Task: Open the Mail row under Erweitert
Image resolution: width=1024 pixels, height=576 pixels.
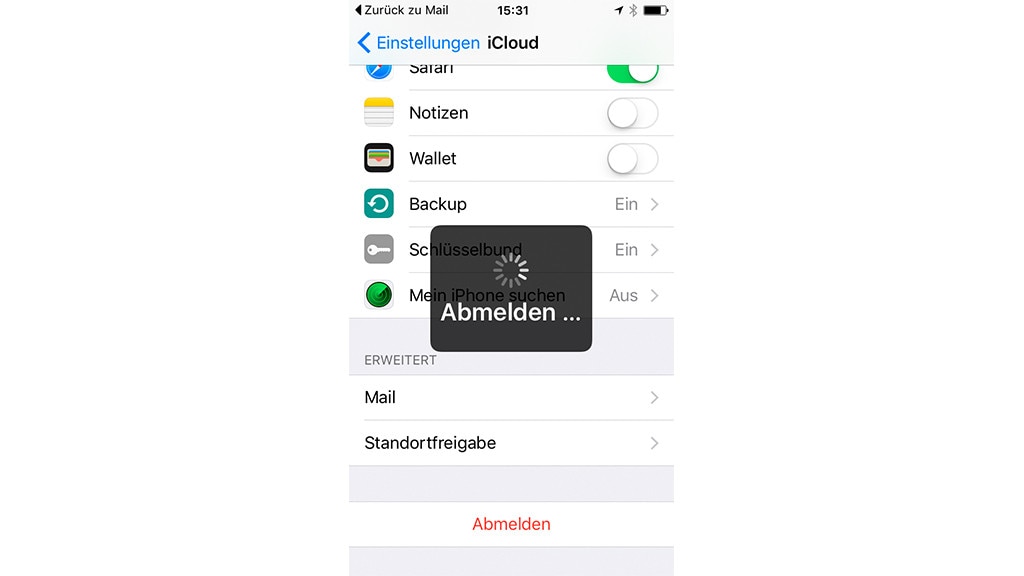Action: point(511,397)
